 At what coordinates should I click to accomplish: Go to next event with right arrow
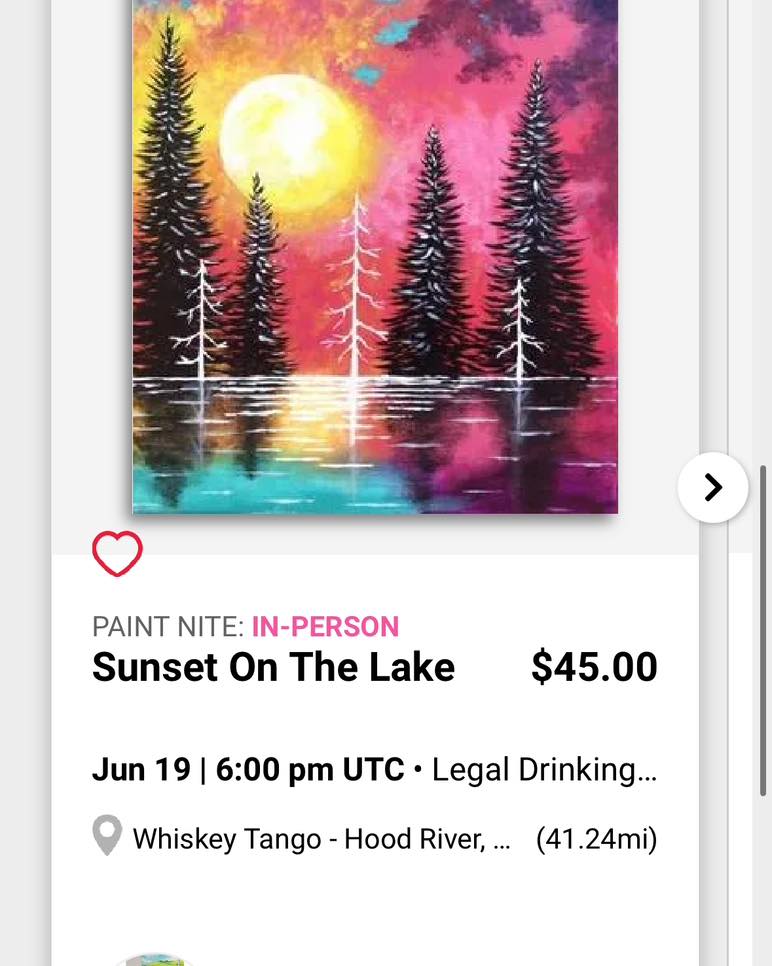[x=712, y=488]
